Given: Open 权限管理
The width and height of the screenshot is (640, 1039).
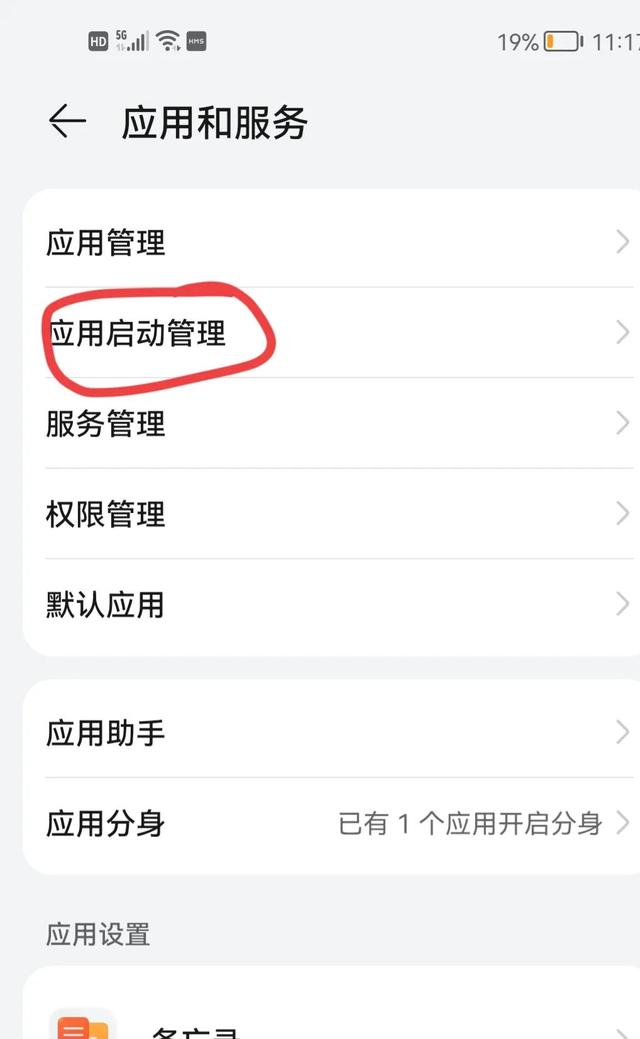Looking at the screenshot, I should point(331,514).
